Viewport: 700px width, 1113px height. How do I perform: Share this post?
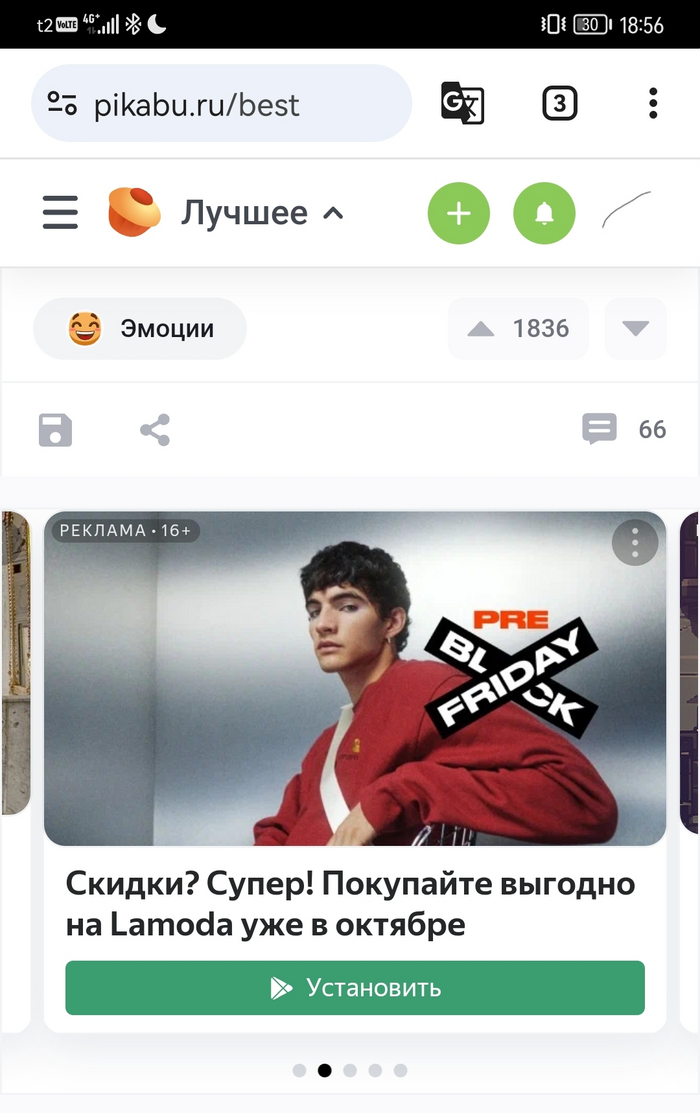pos(155,430)
